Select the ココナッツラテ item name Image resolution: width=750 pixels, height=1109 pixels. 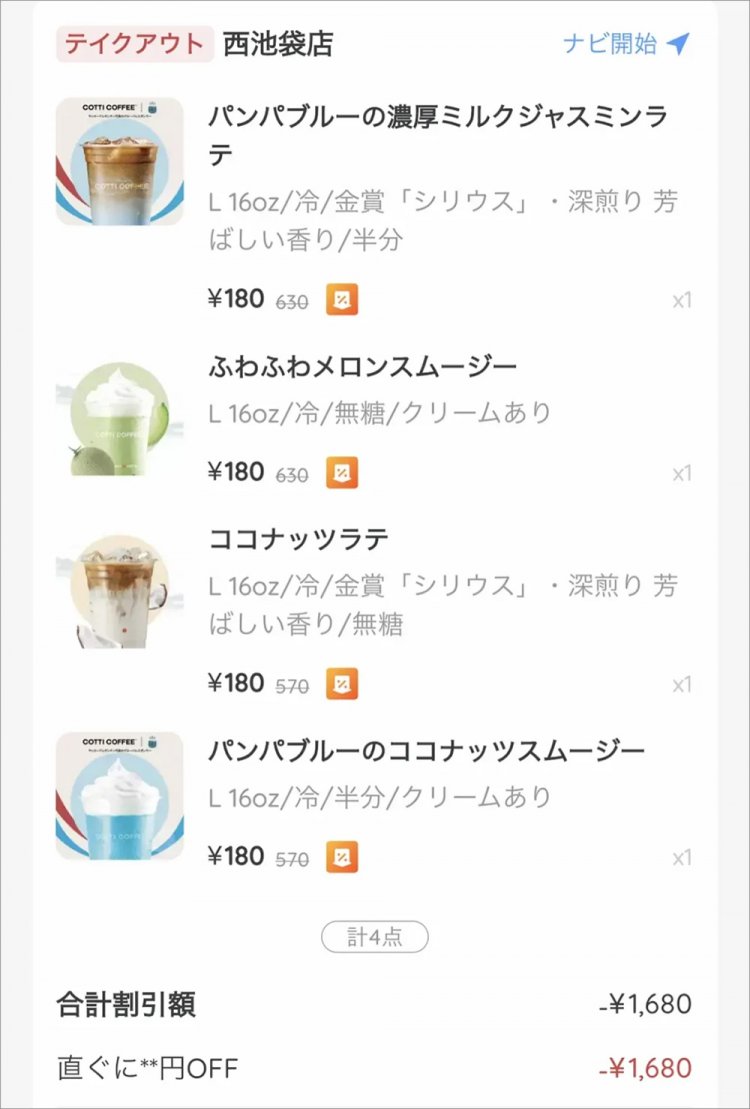(x=290, y=538)
